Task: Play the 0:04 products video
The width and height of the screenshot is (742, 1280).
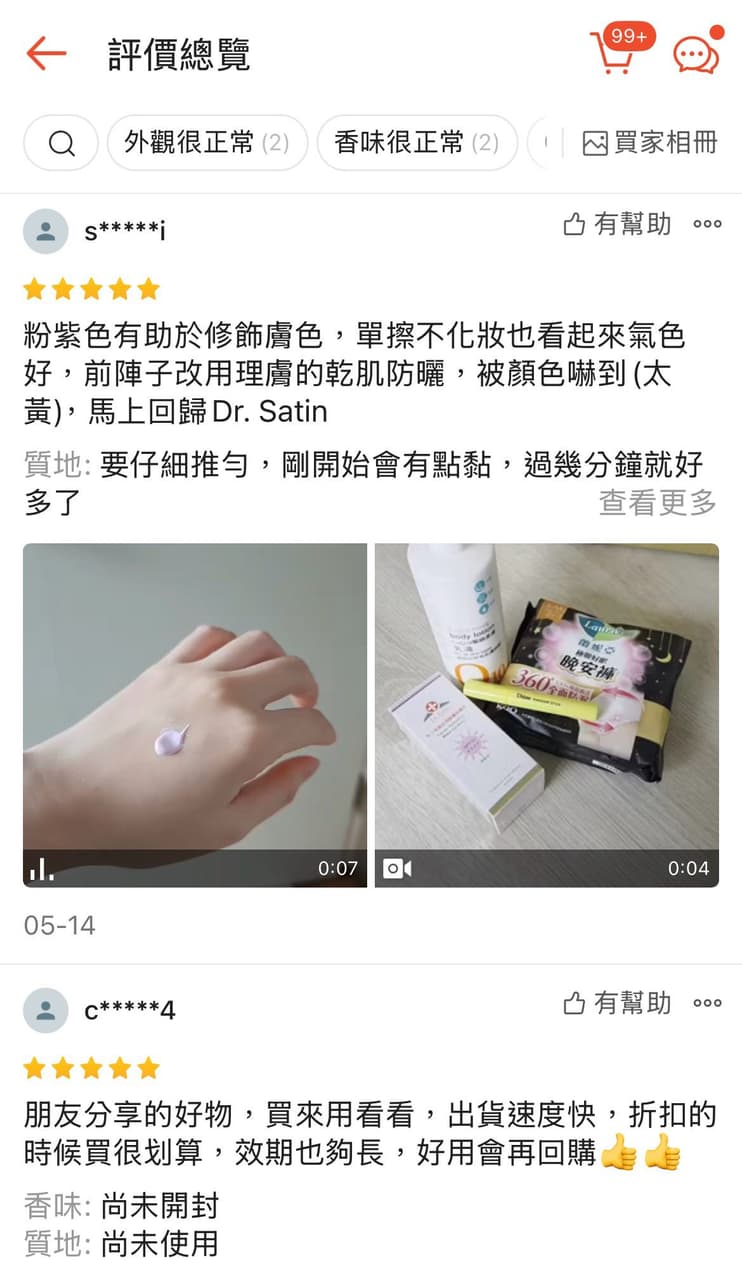Action: (547, 715)
